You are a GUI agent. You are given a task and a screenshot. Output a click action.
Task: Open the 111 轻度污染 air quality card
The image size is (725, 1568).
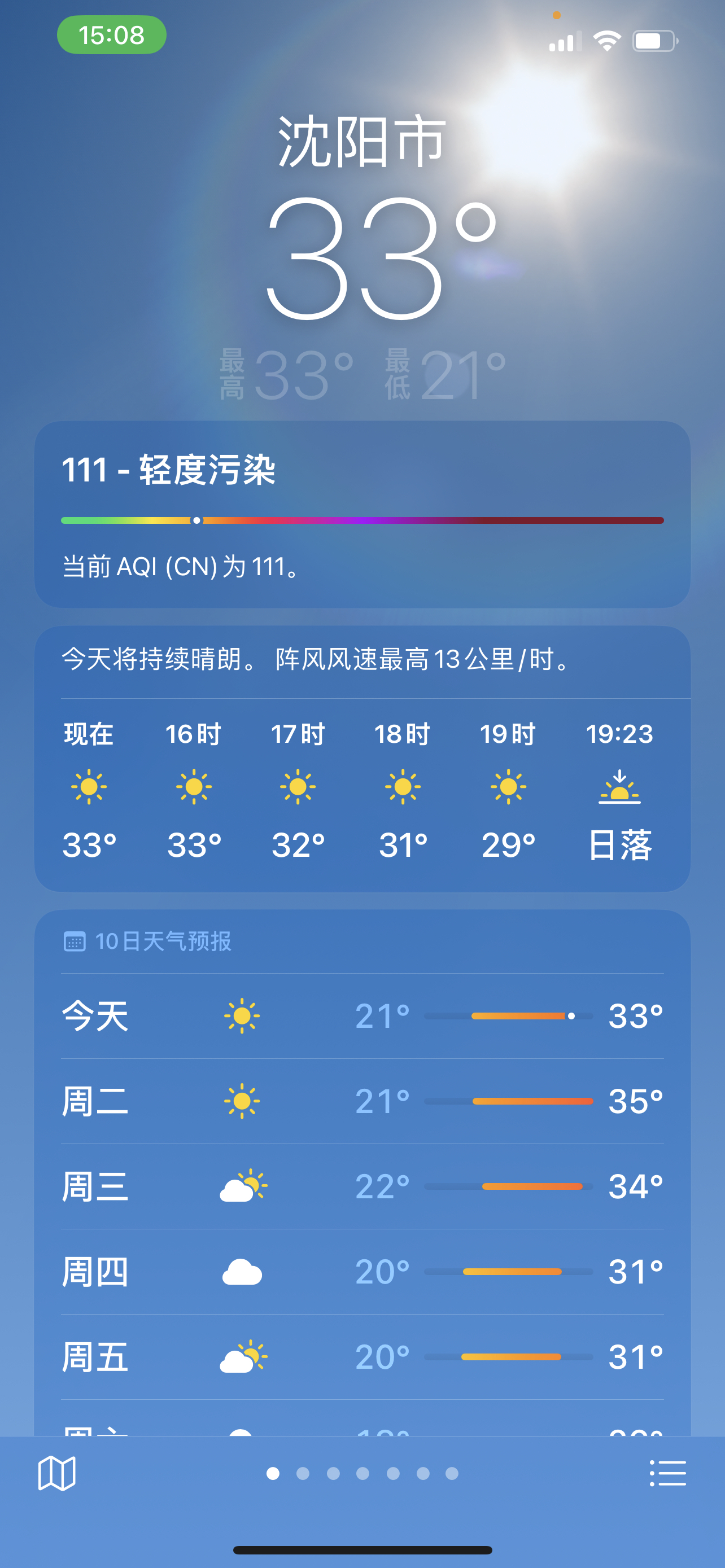[x=362, y=514]
